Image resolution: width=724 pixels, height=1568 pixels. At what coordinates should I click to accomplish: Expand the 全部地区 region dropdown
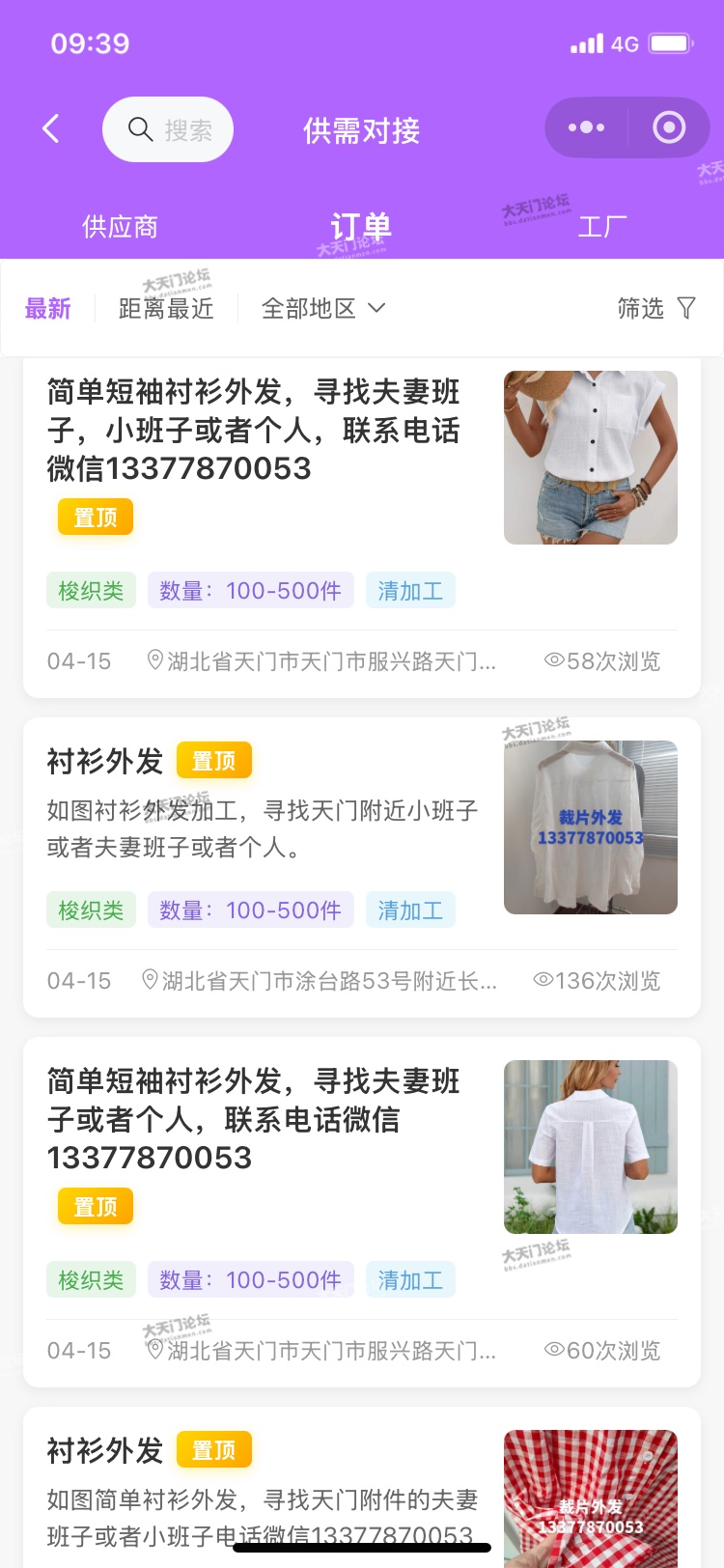pyautogui.click(x=323, y=309)
